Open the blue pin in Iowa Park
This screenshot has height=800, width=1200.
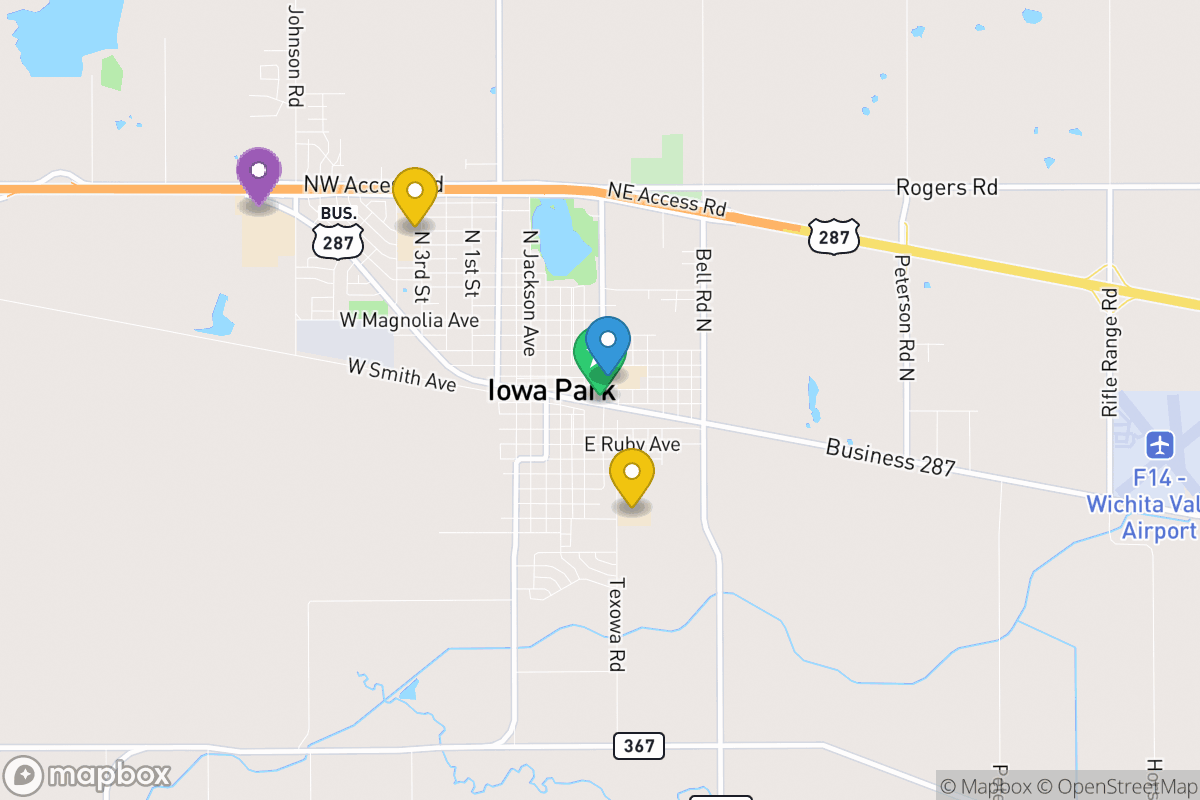[x=608, y=342]
